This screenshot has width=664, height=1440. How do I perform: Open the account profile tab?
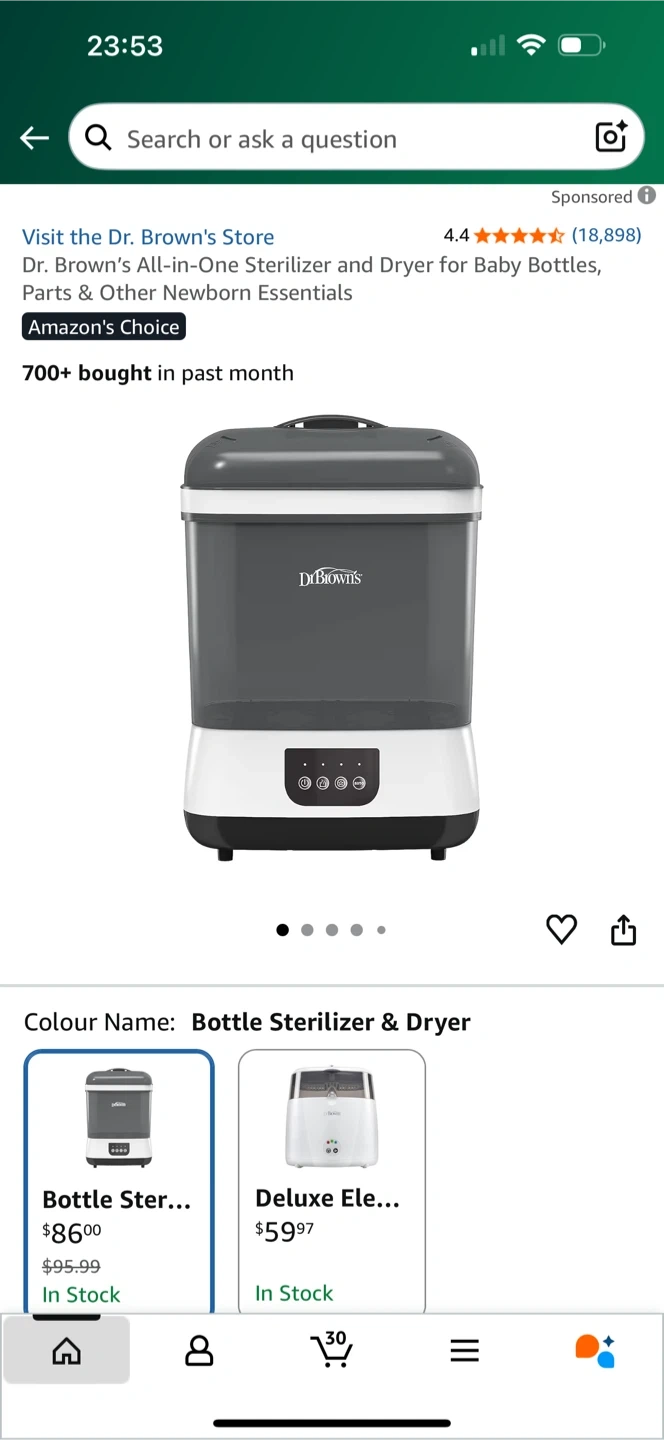199,1351
